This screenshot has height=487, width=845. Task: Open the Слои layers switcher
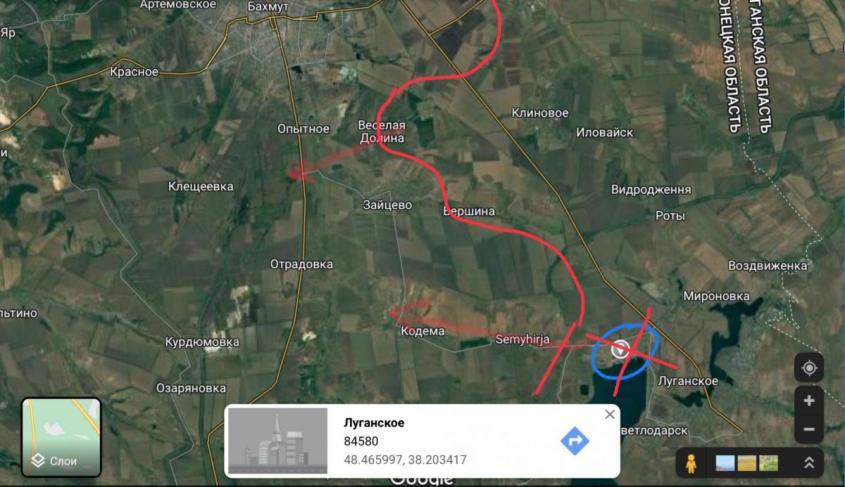61,437
